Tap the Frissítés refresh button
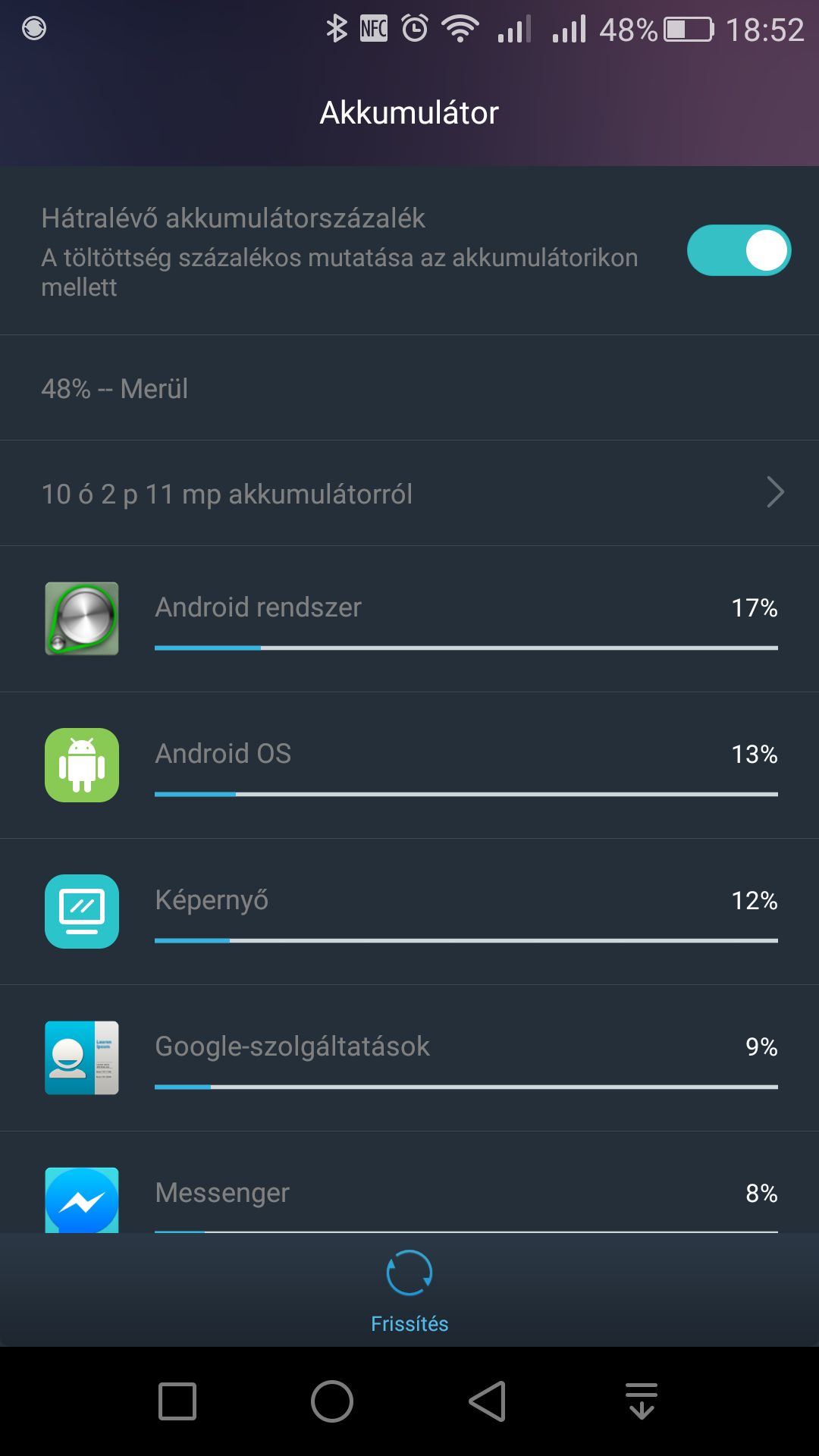 pyautogui.click(x=409, y=1291)
